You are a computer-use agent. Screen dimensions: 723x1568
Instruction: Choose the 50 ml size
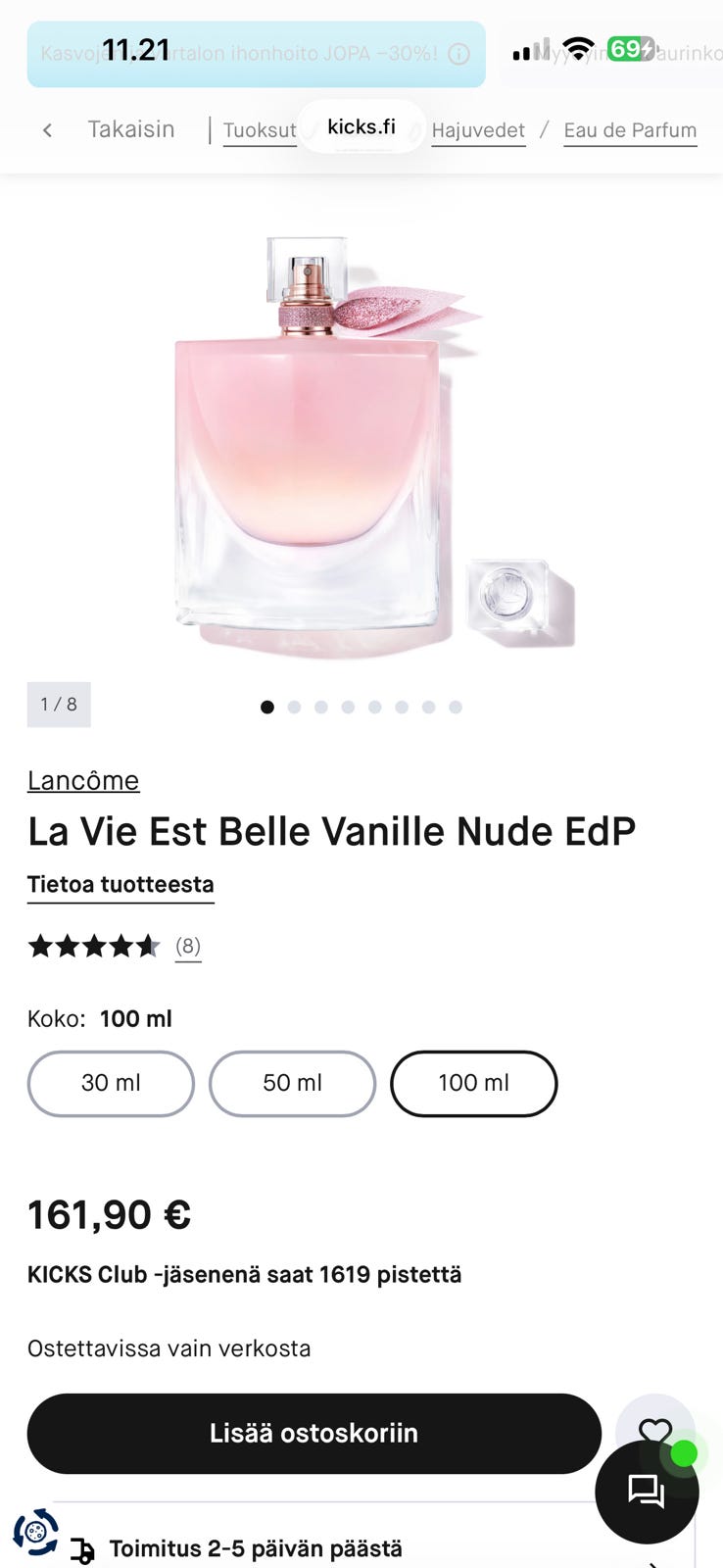click(x=292, y=1083)
